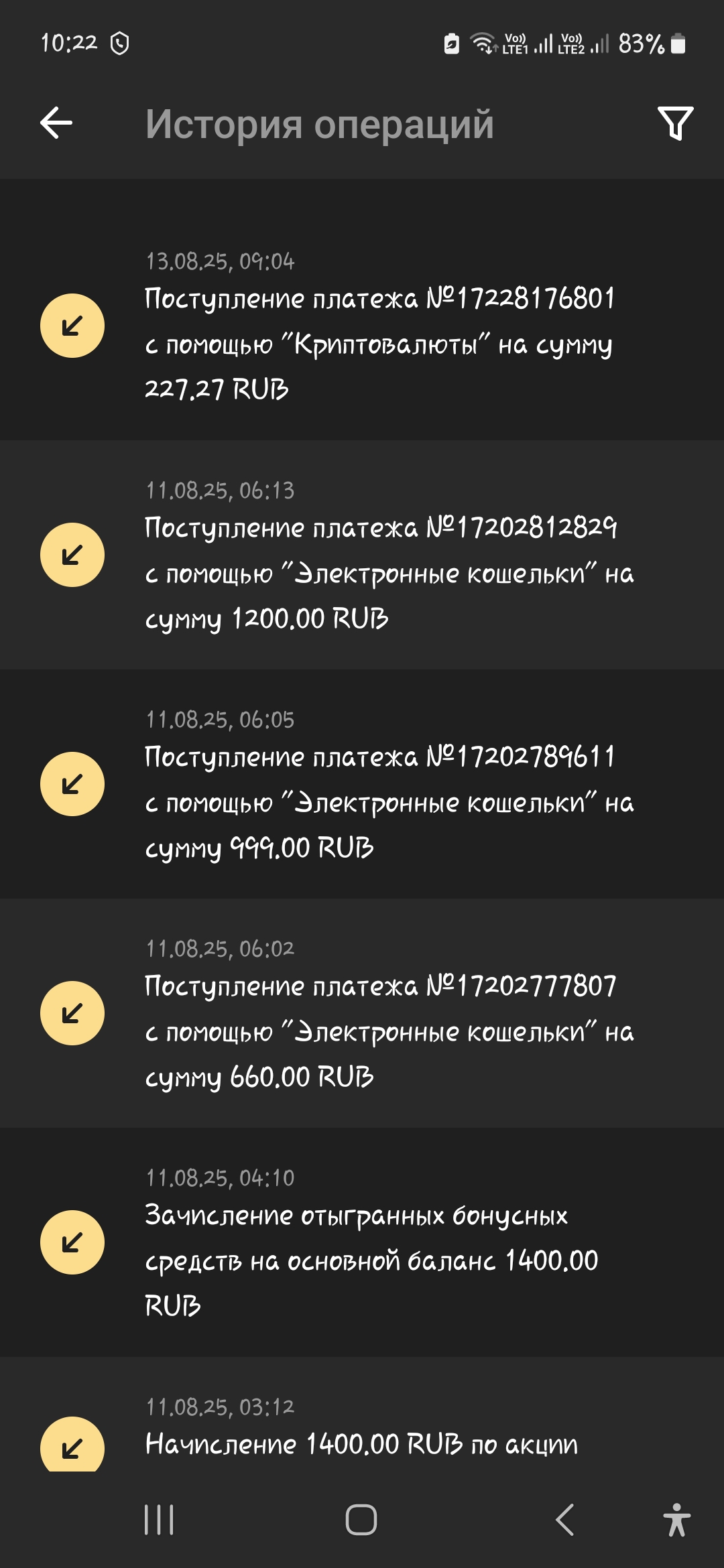Open recent apps from navigation bar
Screen dimensions: 724x1568
point(160,1520)
